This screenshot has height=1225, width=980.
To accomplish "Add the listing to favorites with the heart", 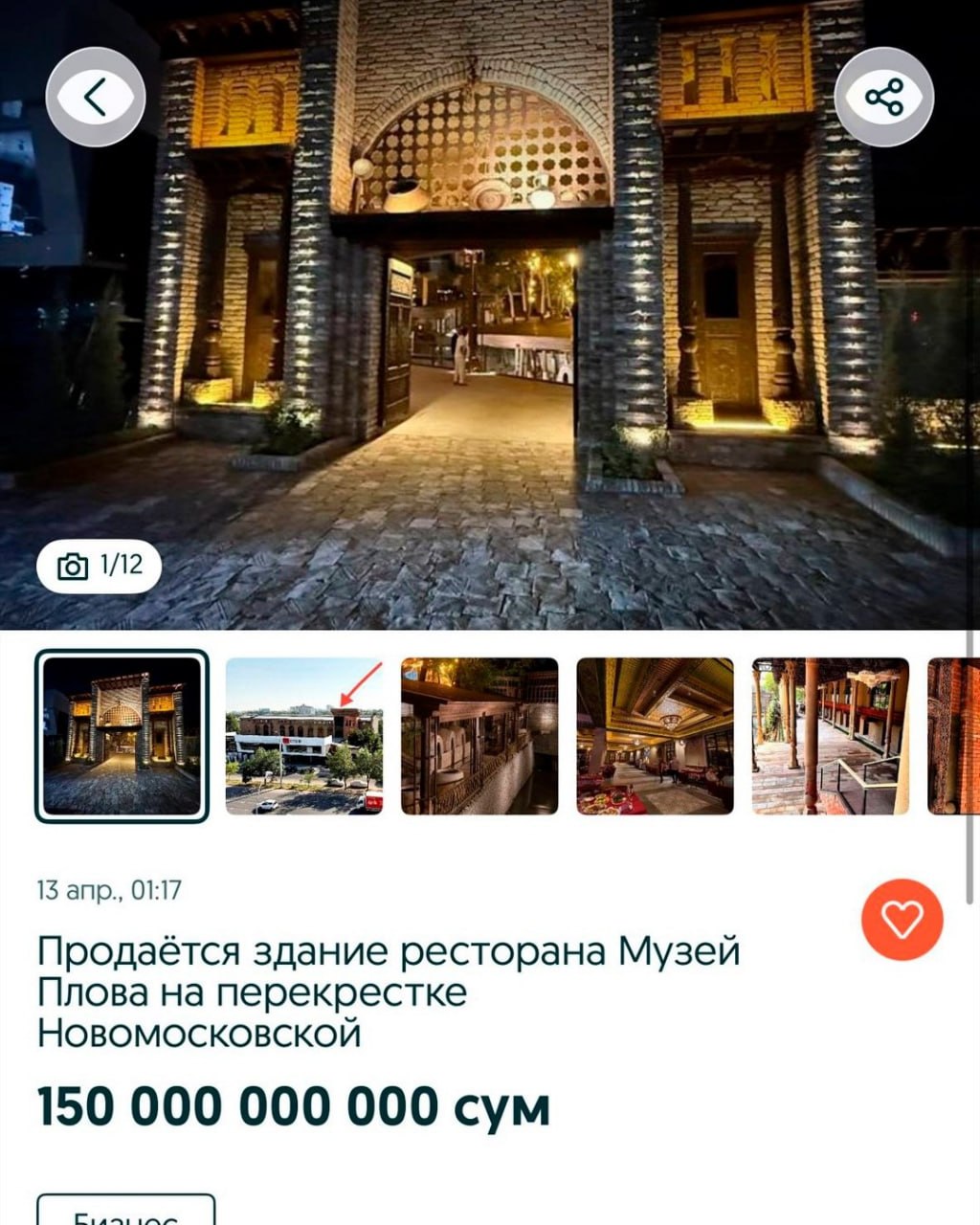I will tap(902, 919).
